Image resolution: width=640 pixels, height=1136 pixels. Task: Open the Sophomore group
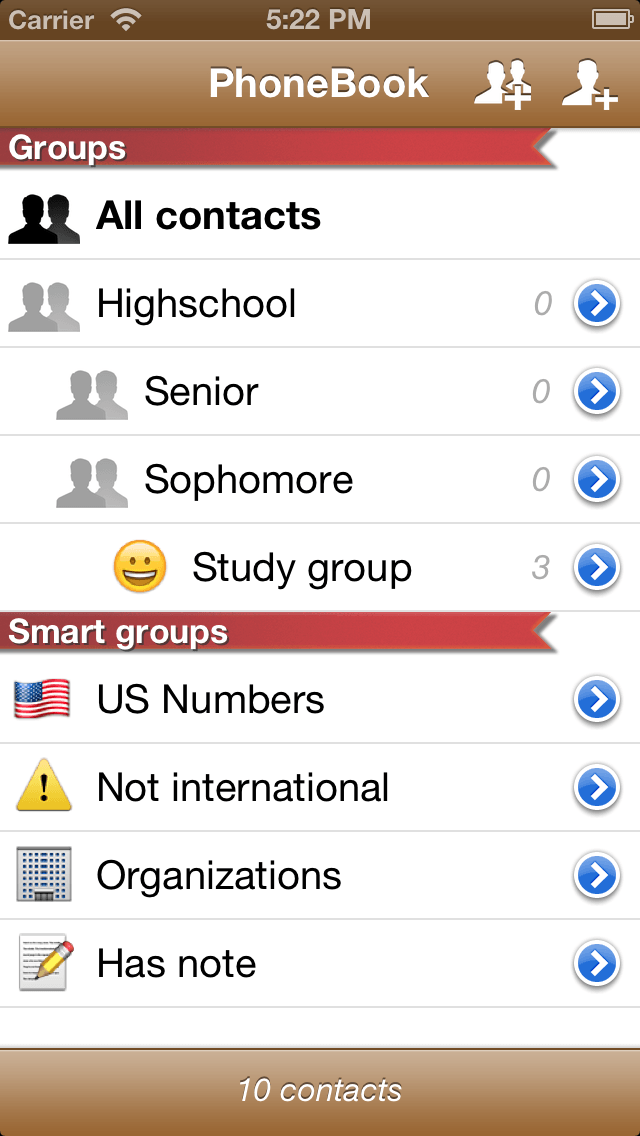point(248,480)
